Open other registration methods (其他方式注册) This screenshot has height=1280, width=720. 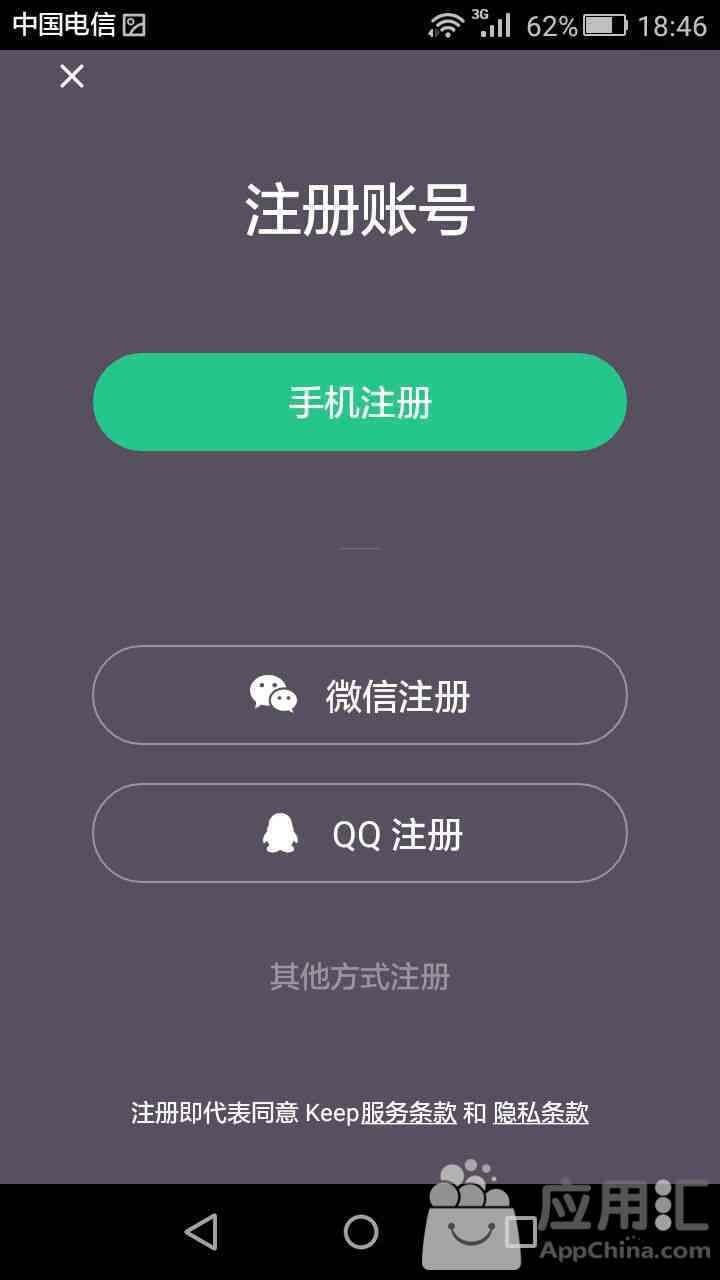coord(360,976)
